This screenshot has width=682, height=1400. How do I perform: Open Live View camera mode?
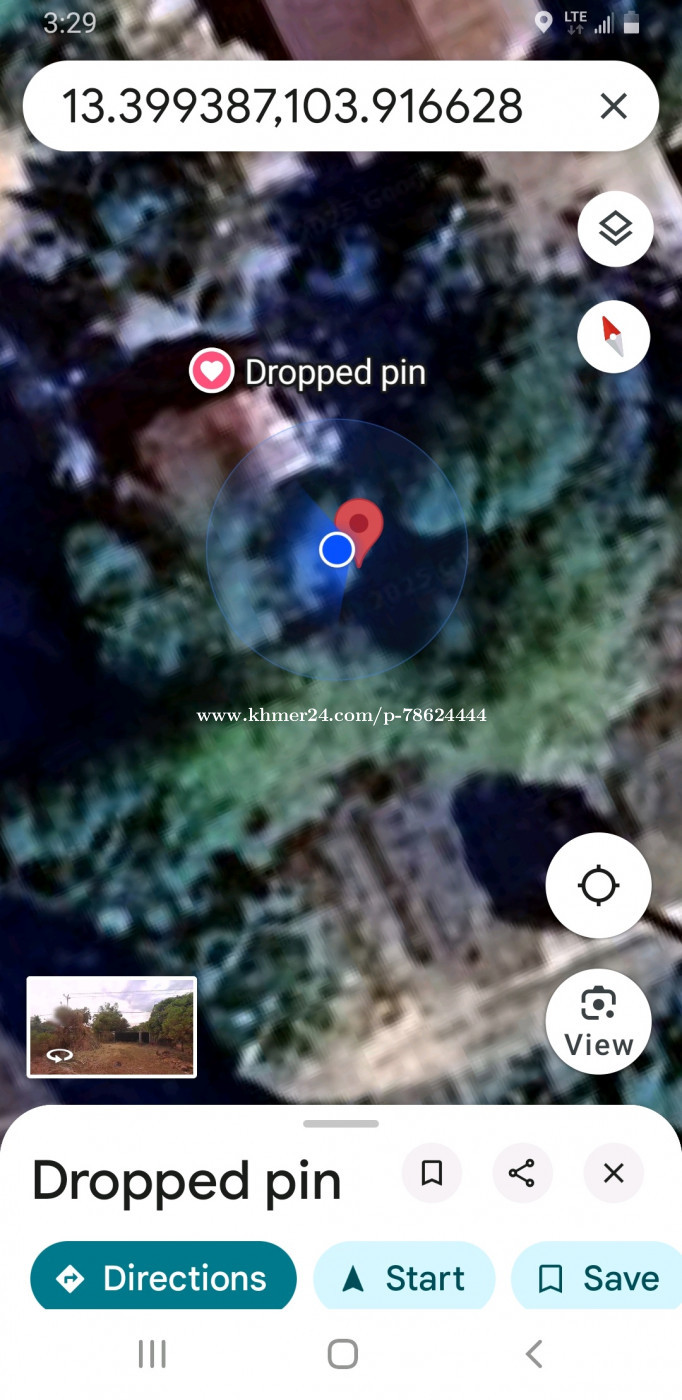598,1021
